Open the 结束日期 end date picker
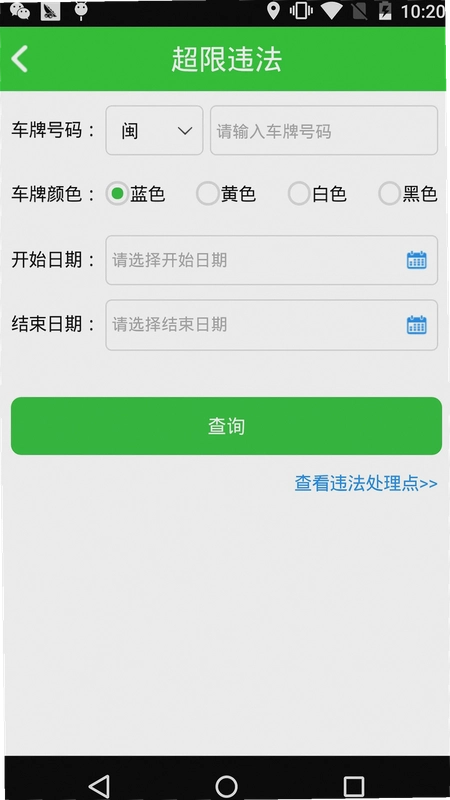The width and height of the screenshot is (450, 800). click(x=271, y=325)
